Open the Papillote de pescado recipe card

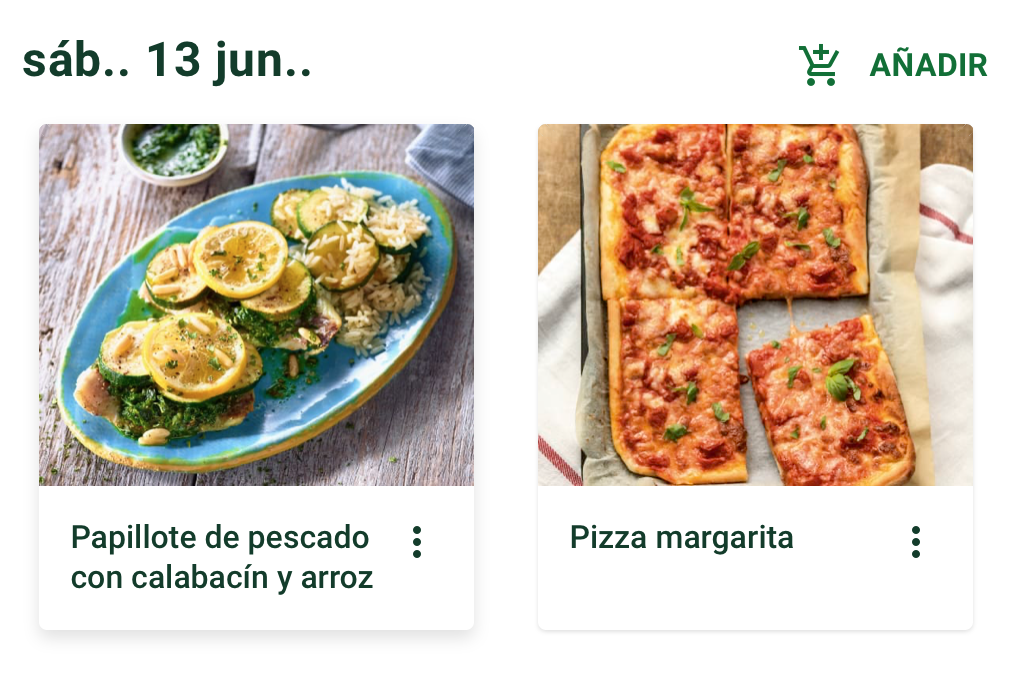(x=256, y=305)
